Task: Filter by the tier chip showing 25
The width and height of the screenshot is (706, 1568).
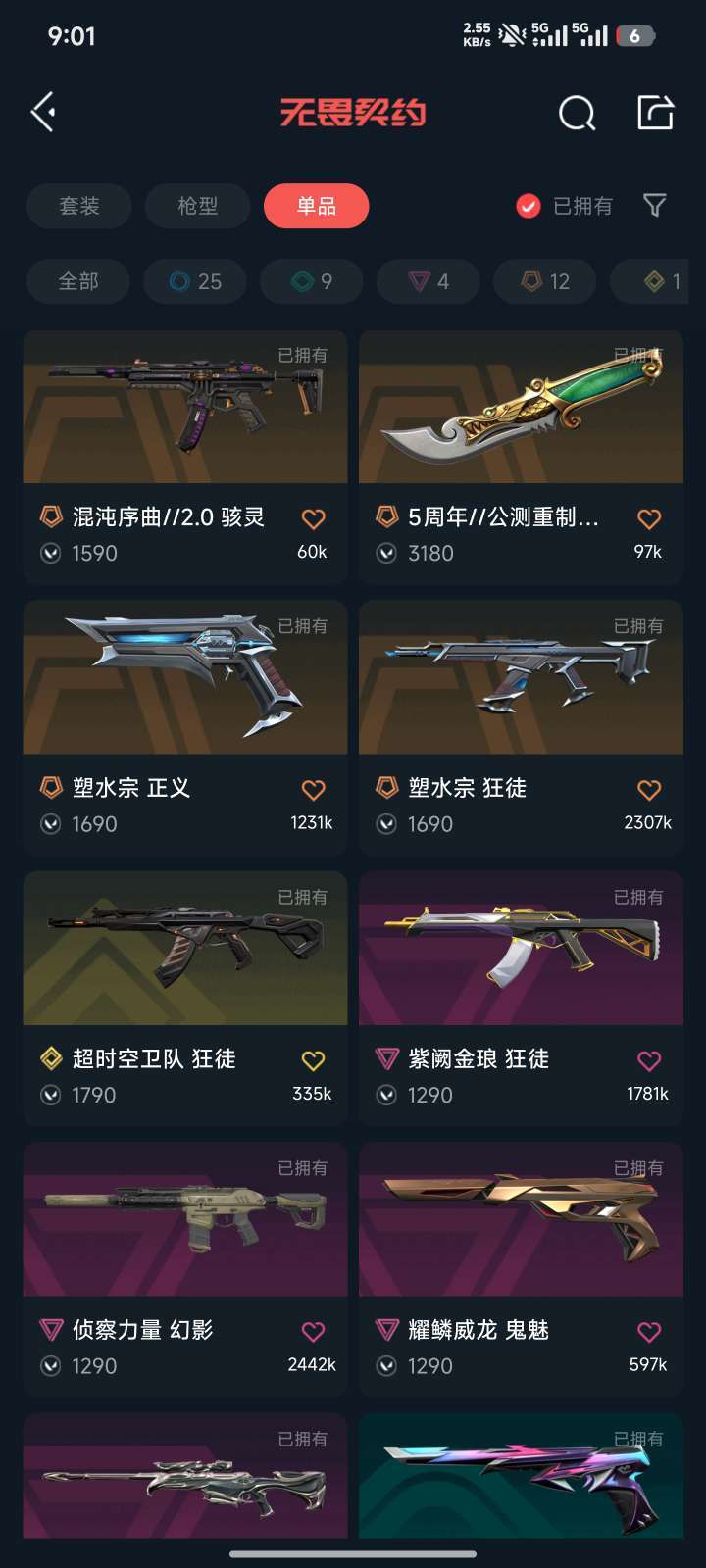Action: [195, 281]
